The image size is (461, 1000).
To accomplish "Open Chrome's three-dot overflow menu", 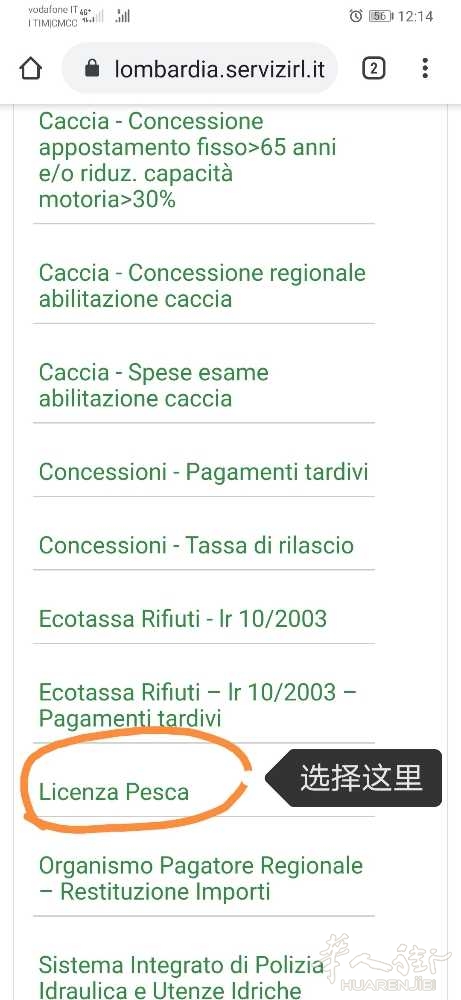I will [425, 68].
